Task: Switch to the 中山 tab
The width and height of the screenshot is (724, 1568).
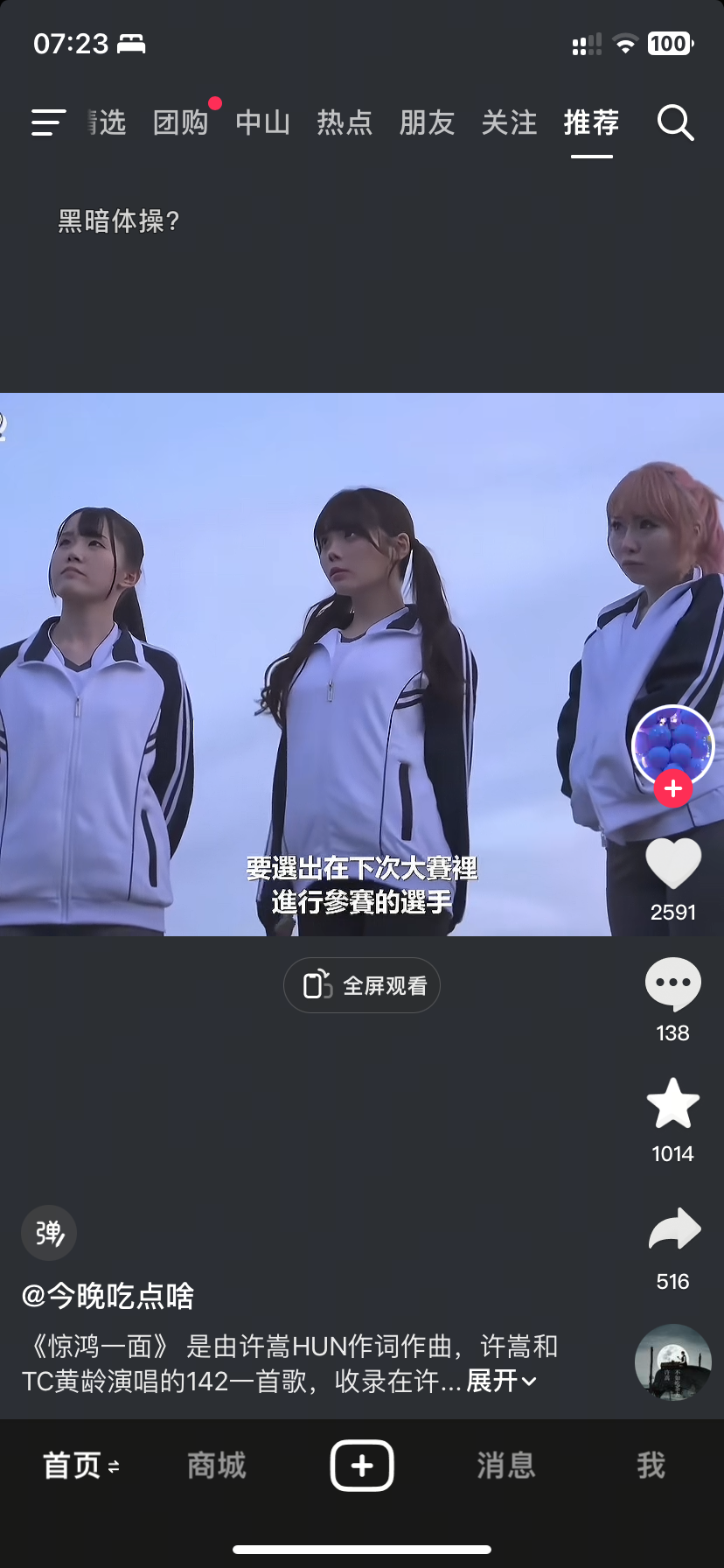Action: [262, 122]
